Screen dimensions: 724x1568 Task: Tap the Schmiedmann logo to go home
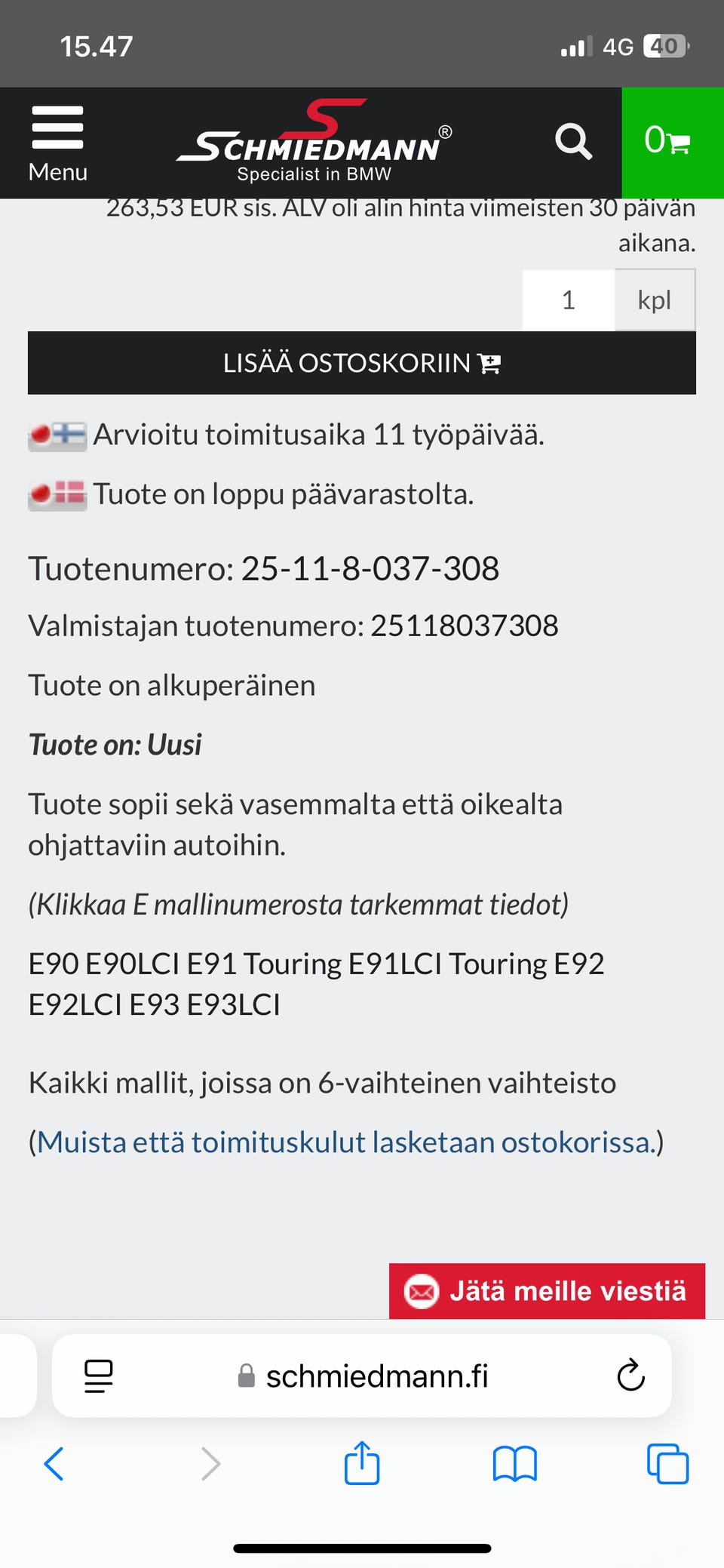click(x=315, y=143)
